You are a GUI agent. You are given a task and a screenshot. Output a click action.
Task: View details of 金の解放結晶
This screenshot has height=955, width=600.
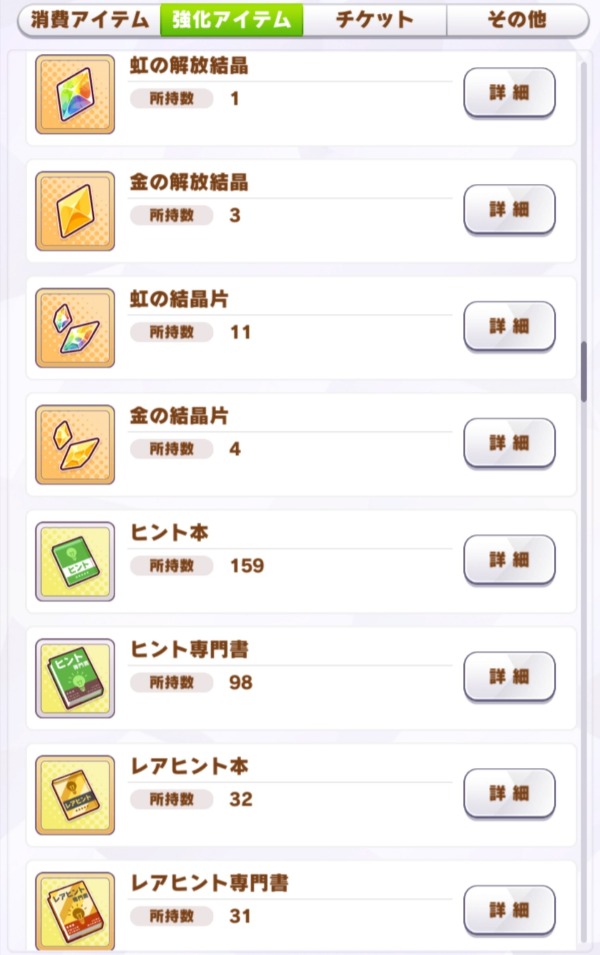tap(509, 210)
